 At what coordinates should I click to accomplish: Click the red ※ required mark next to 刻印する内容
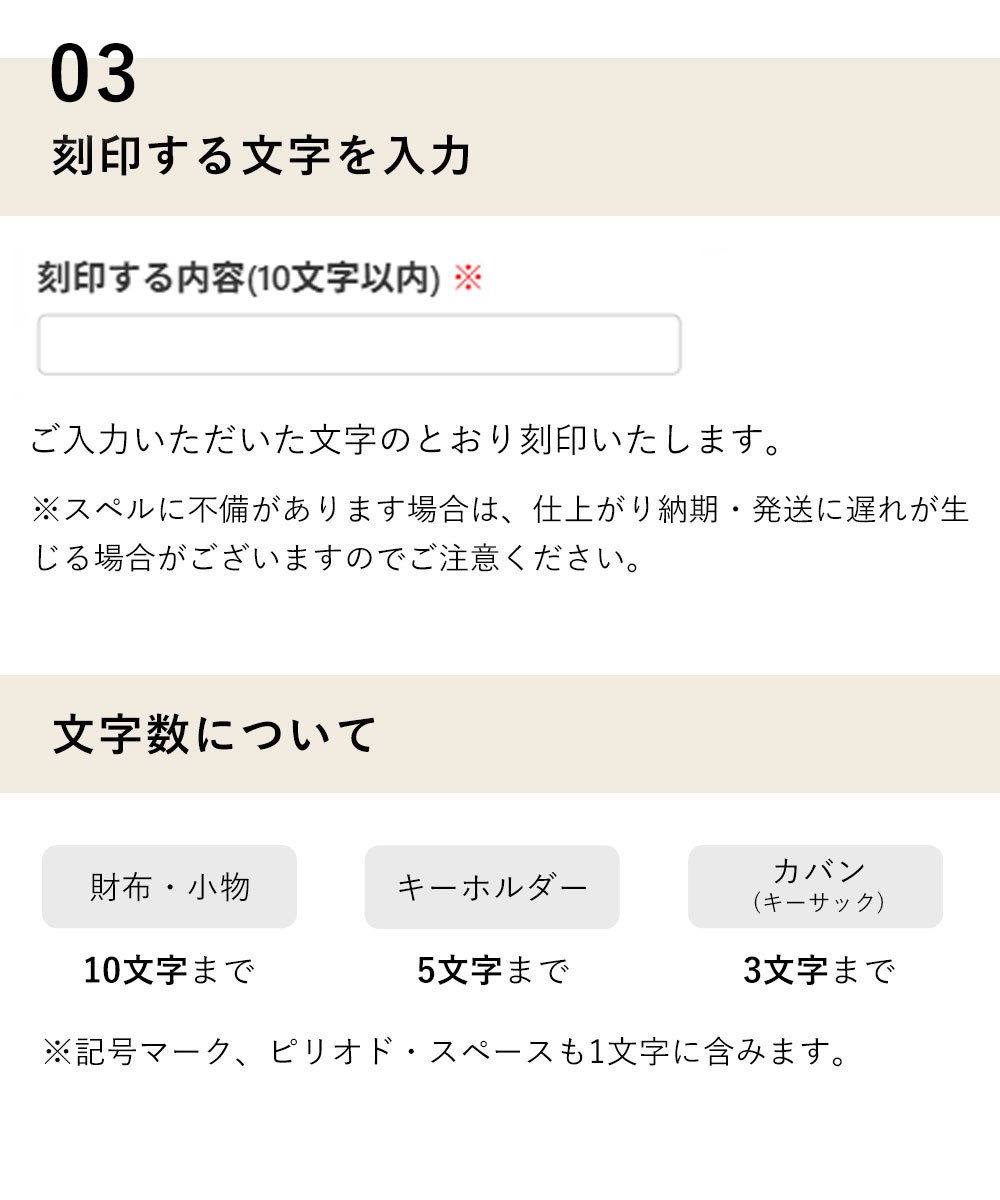pos(468,278)
